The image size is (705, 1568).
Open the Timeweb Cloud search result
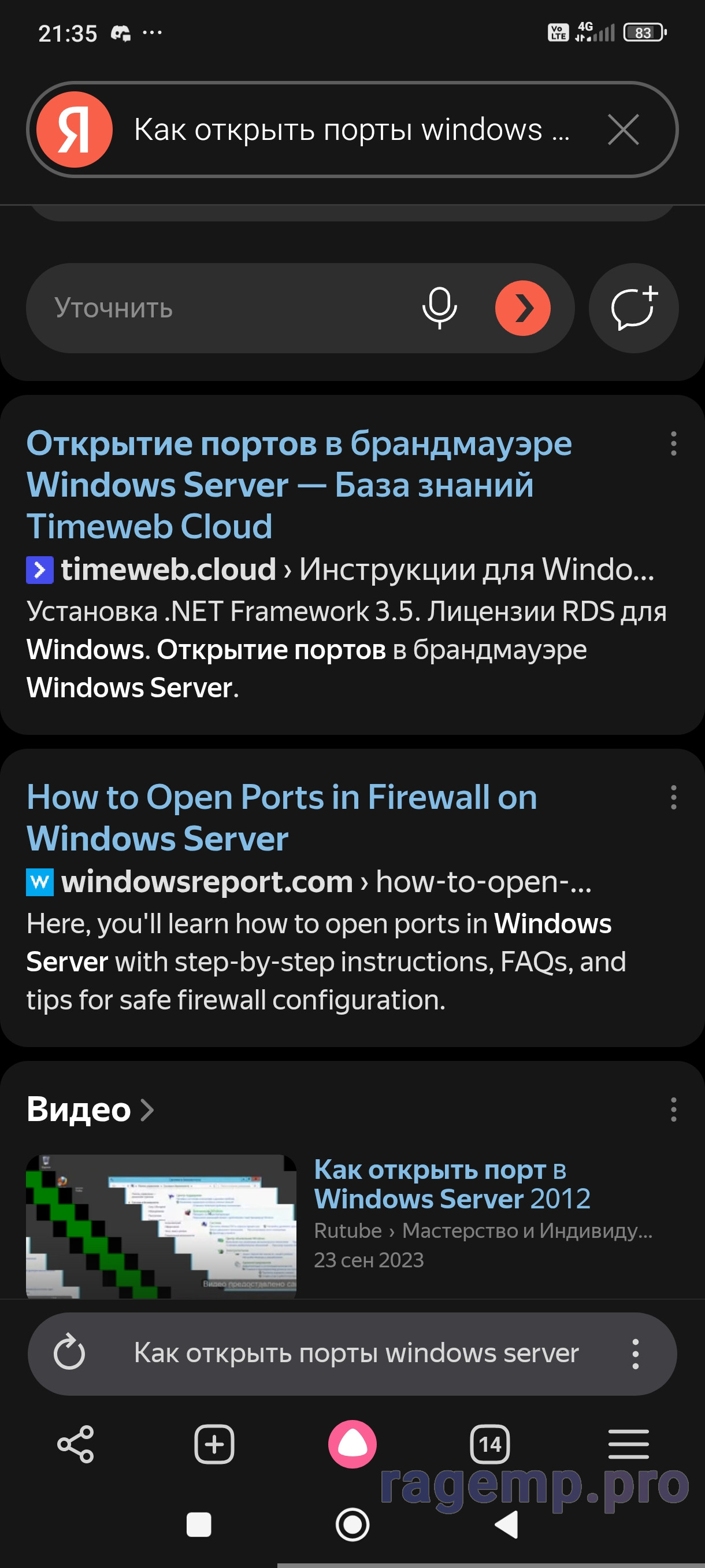(x=298, y=484)
